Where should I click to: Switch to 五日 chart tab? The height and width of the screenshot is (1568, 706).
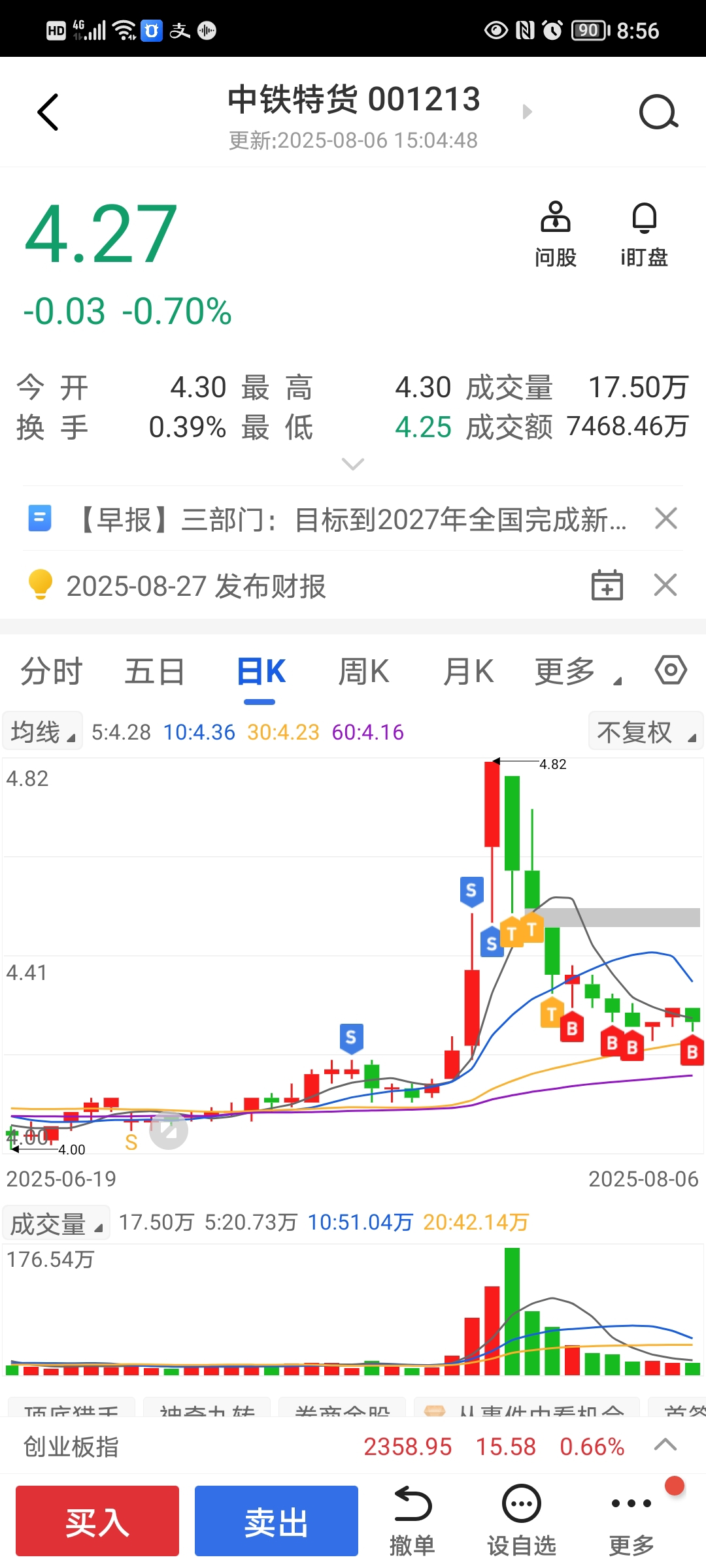[155, 672]
